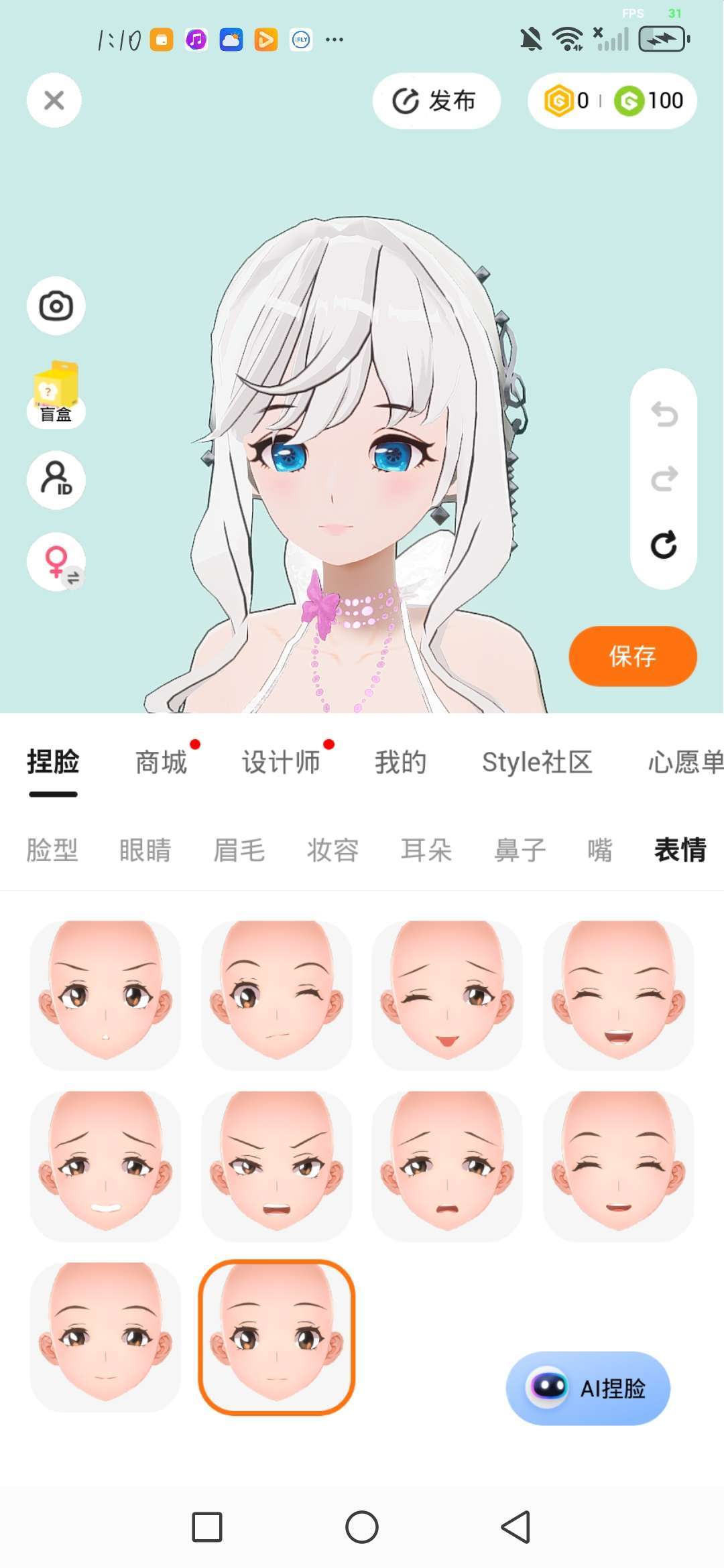
Task: Select the 妆容 category
Action: pyautogui.click(x=333, y=850)
